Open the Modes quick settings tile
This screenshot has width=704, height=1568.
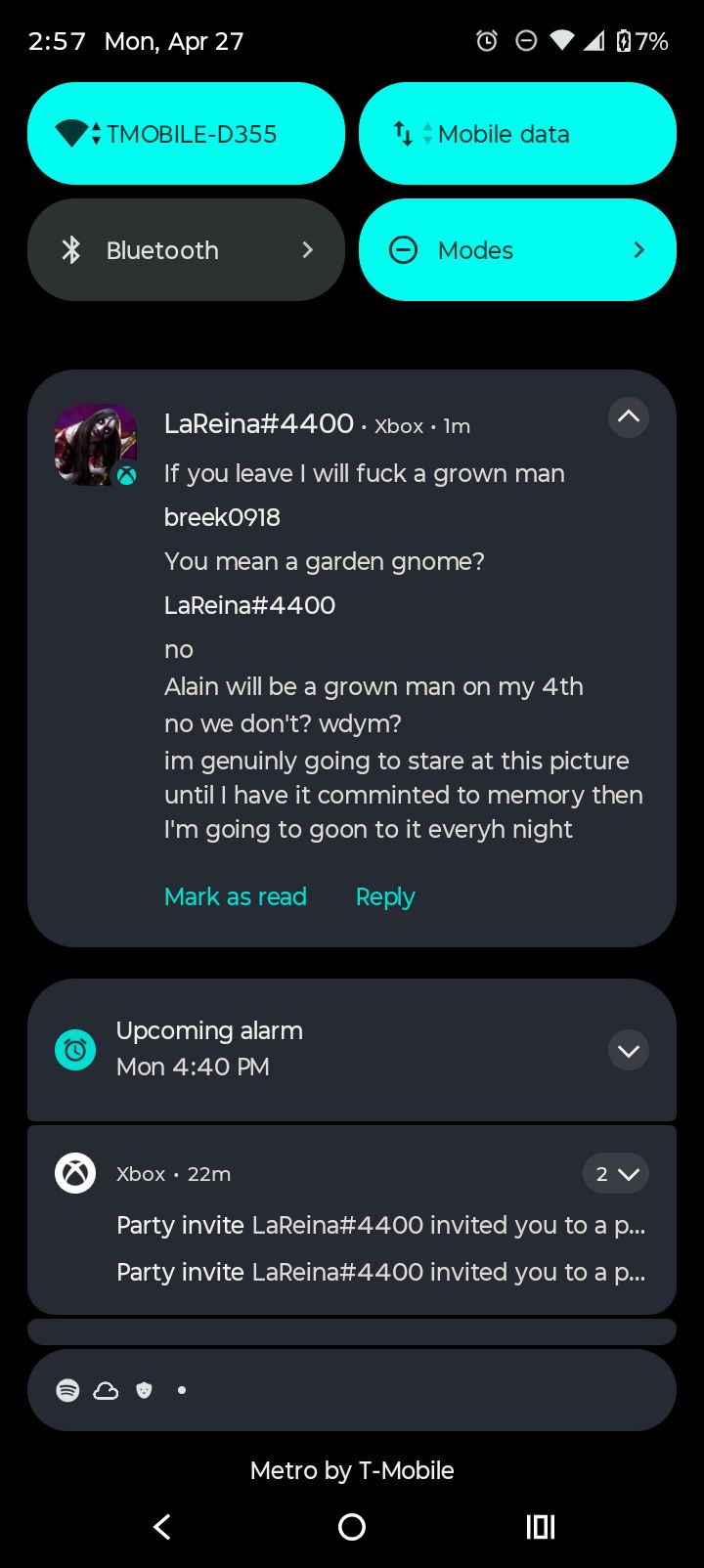pyautogui.click(x=517, y=250)
